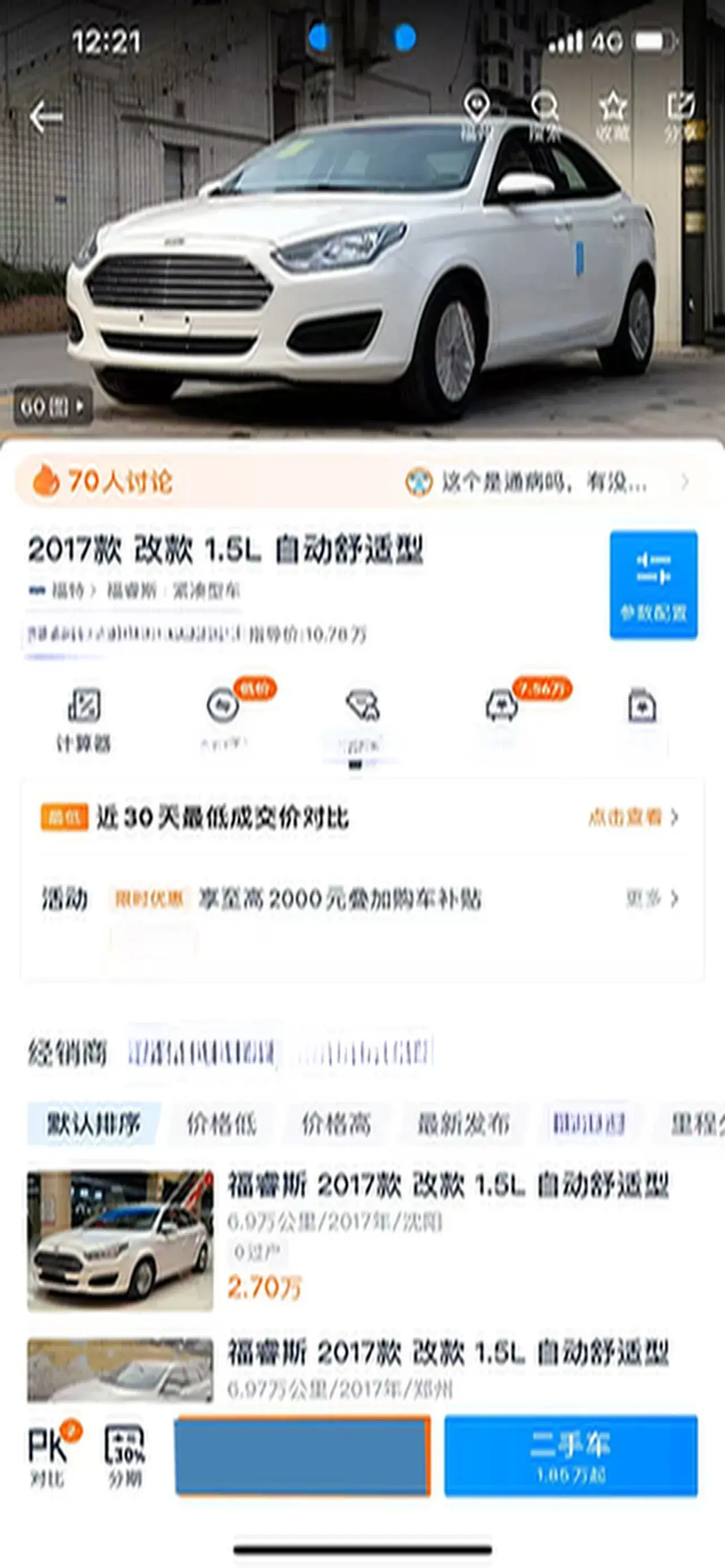Screen dimensions: 725x1568
Task: Tap 点击查看 for 30-day lowest price comparison
Action: [633, 817]
